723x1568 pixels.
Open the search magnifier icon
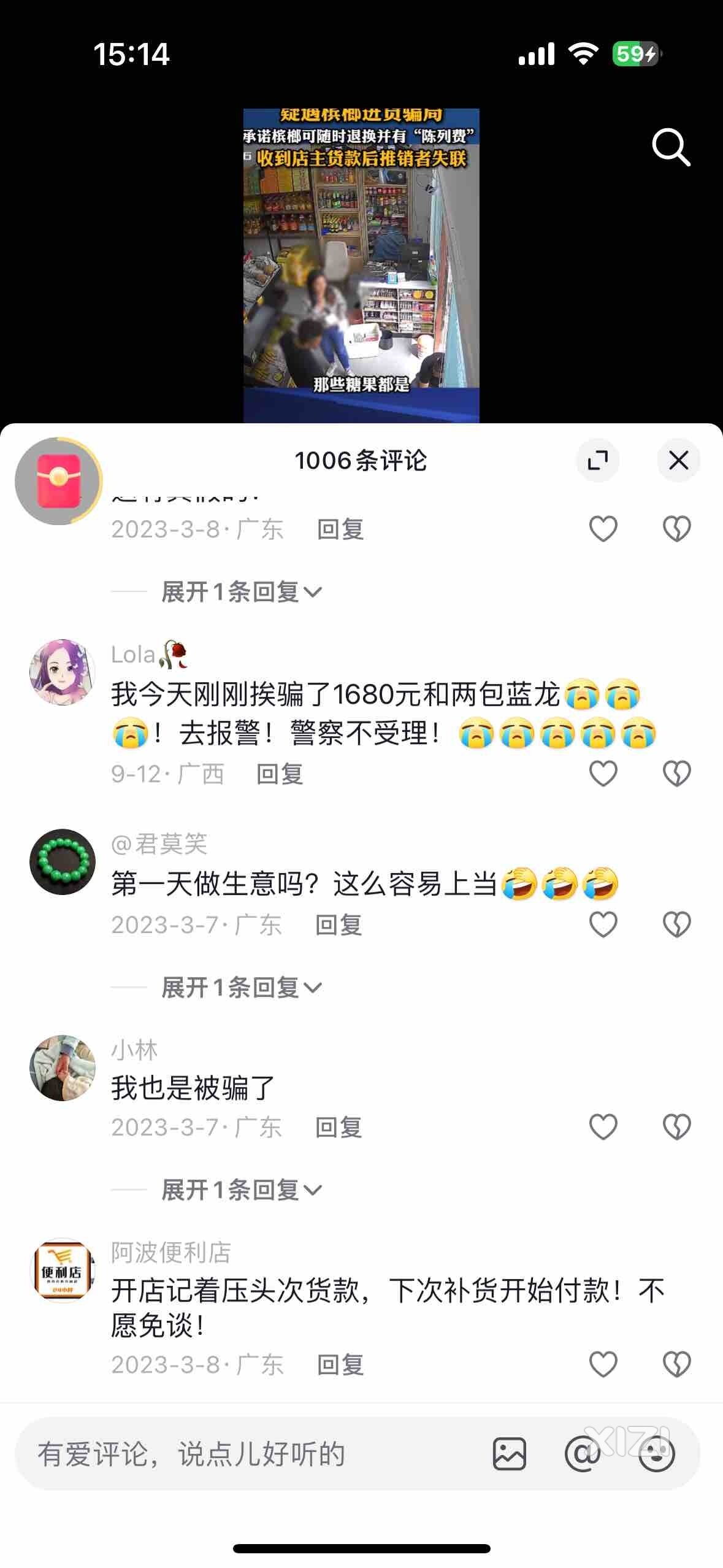[671, 147]
